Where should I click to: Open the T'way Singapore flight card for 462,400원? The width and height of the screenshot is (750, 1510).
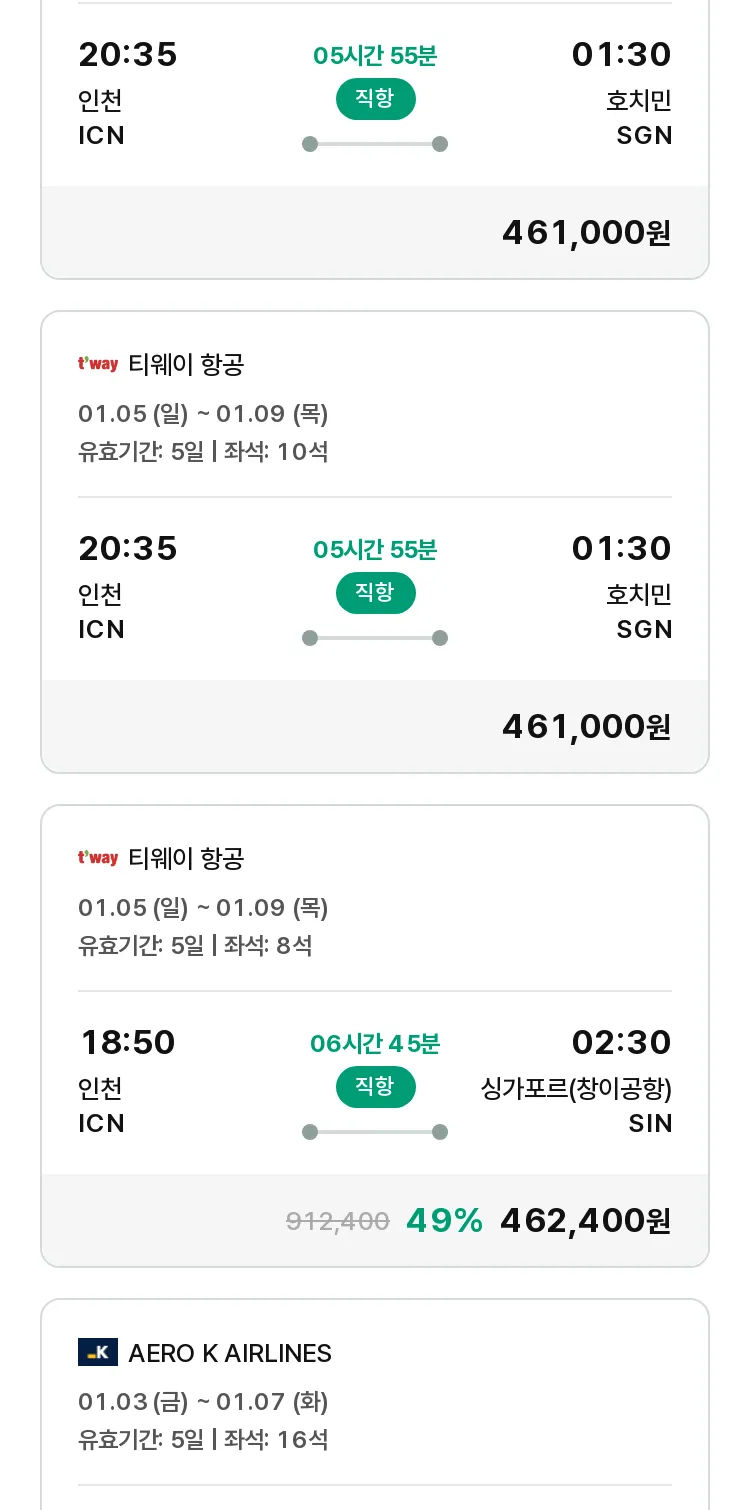pos(375,1036)
